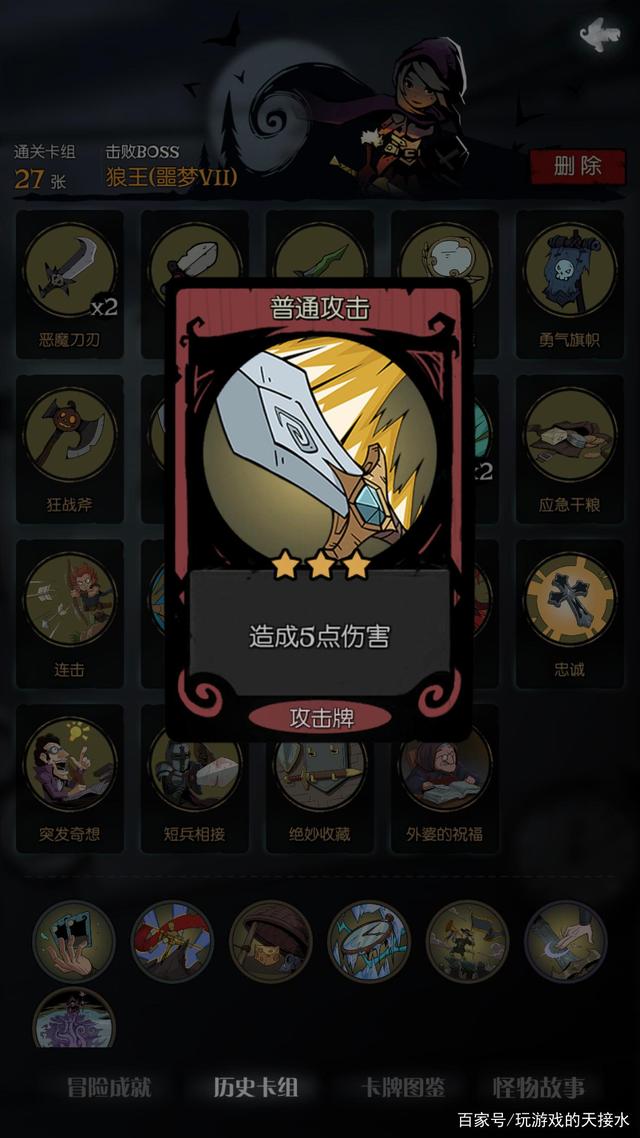View the 狂战斧 card
The image size is (640, 1138).
point(70,440)
